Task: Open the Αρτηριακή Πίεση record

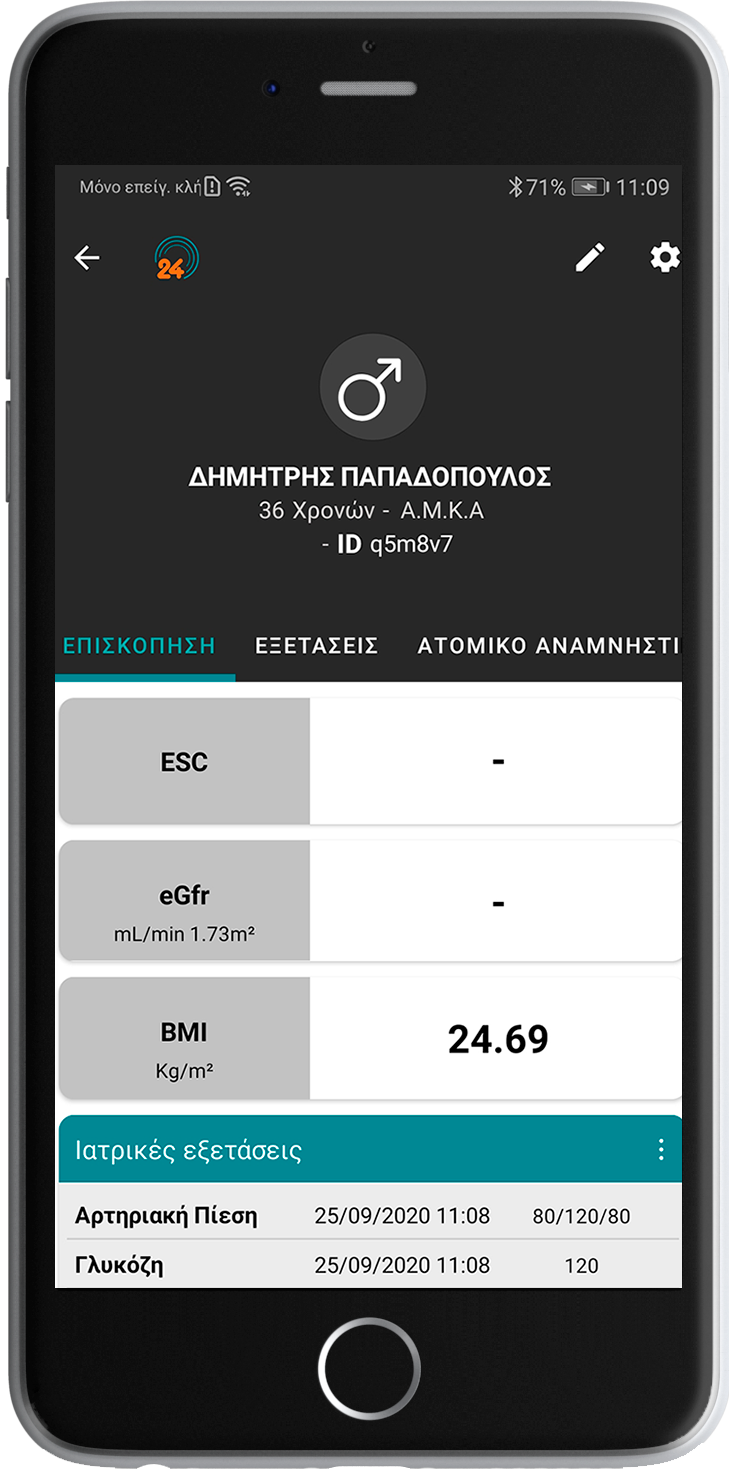Action: [368, 1217]
